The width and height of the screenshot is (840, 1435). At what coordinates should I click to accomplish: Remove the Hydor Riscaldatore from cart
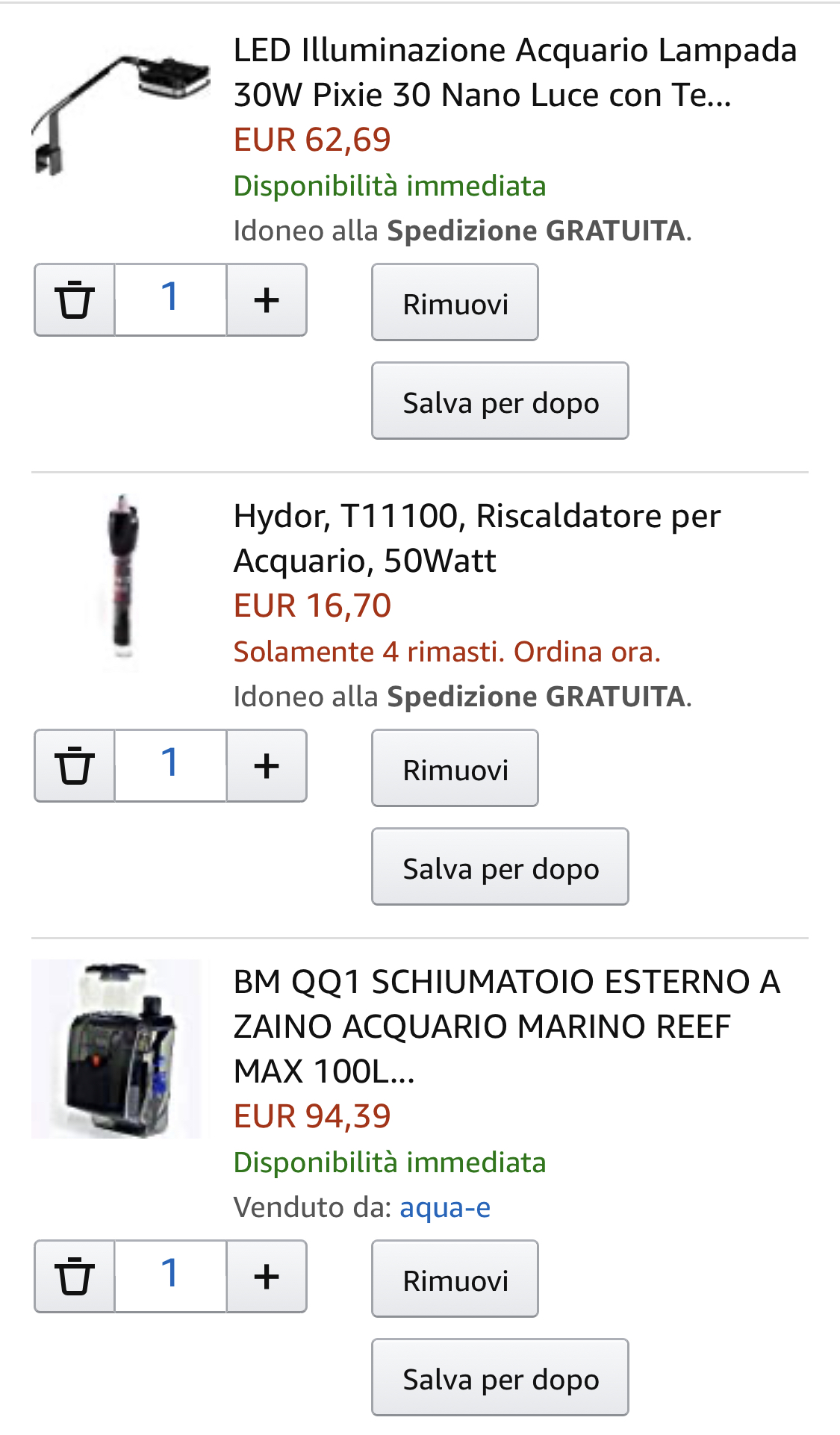455,768
